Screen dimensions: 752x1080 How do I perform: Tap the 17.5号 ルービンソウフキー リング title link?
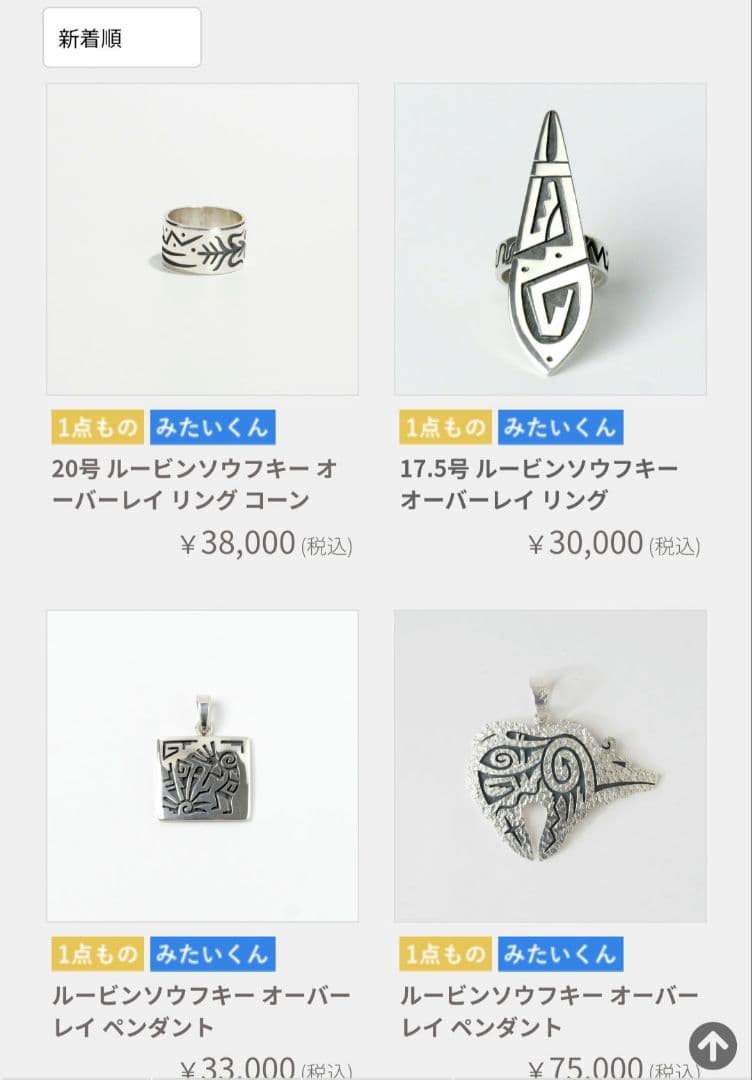coord(540,484)
